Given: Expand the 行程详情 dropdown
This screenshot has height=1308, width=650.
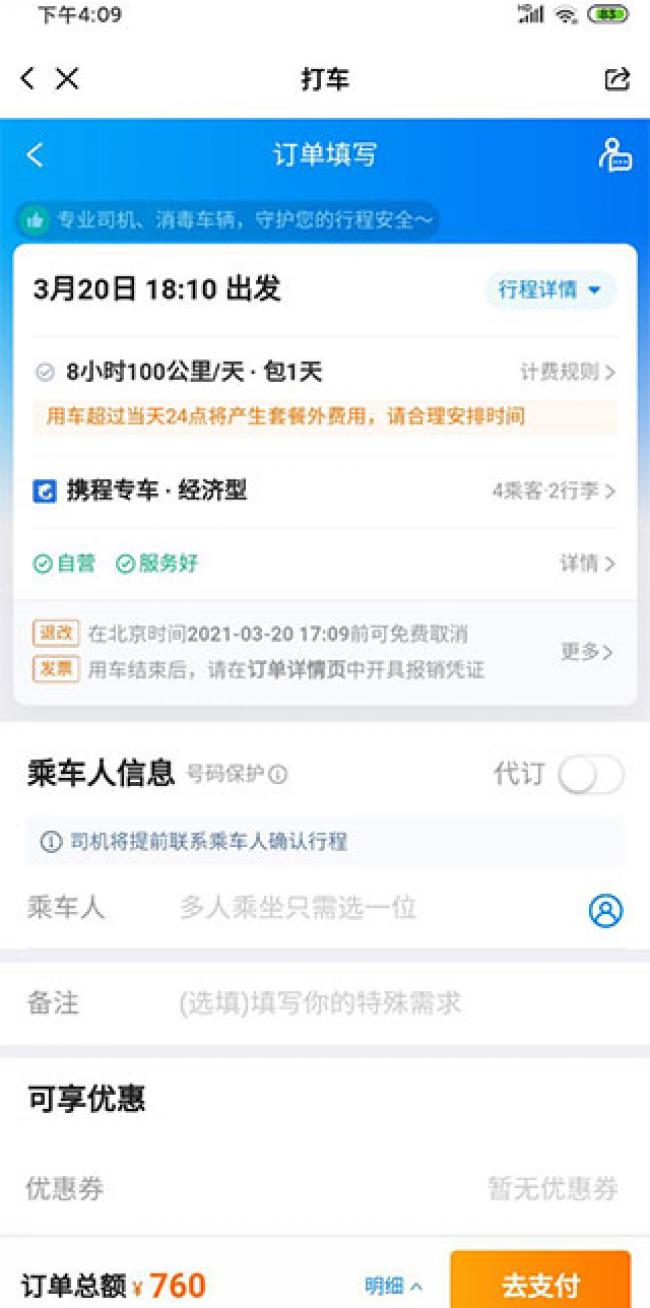Looking at the screenshot, I should click(551, 290).
